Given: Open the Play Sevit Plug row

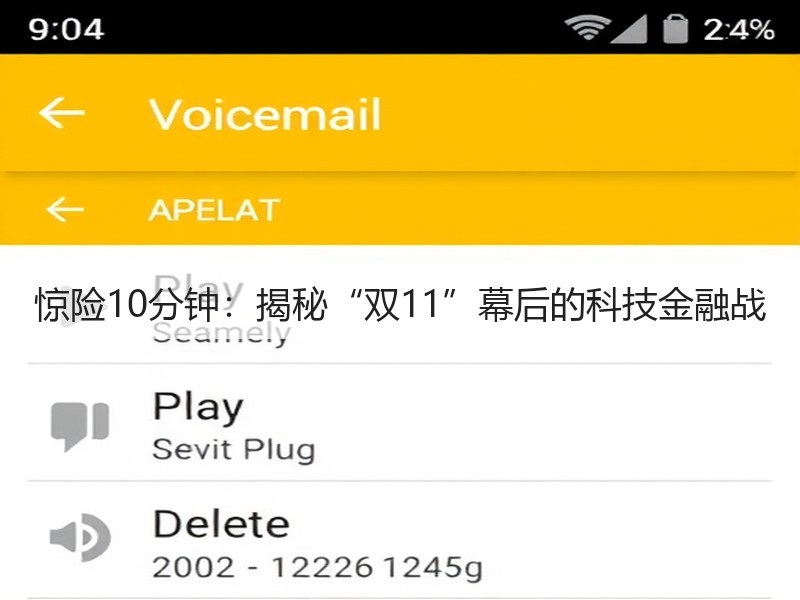Looking at the screenshot, I should (399, 423).
